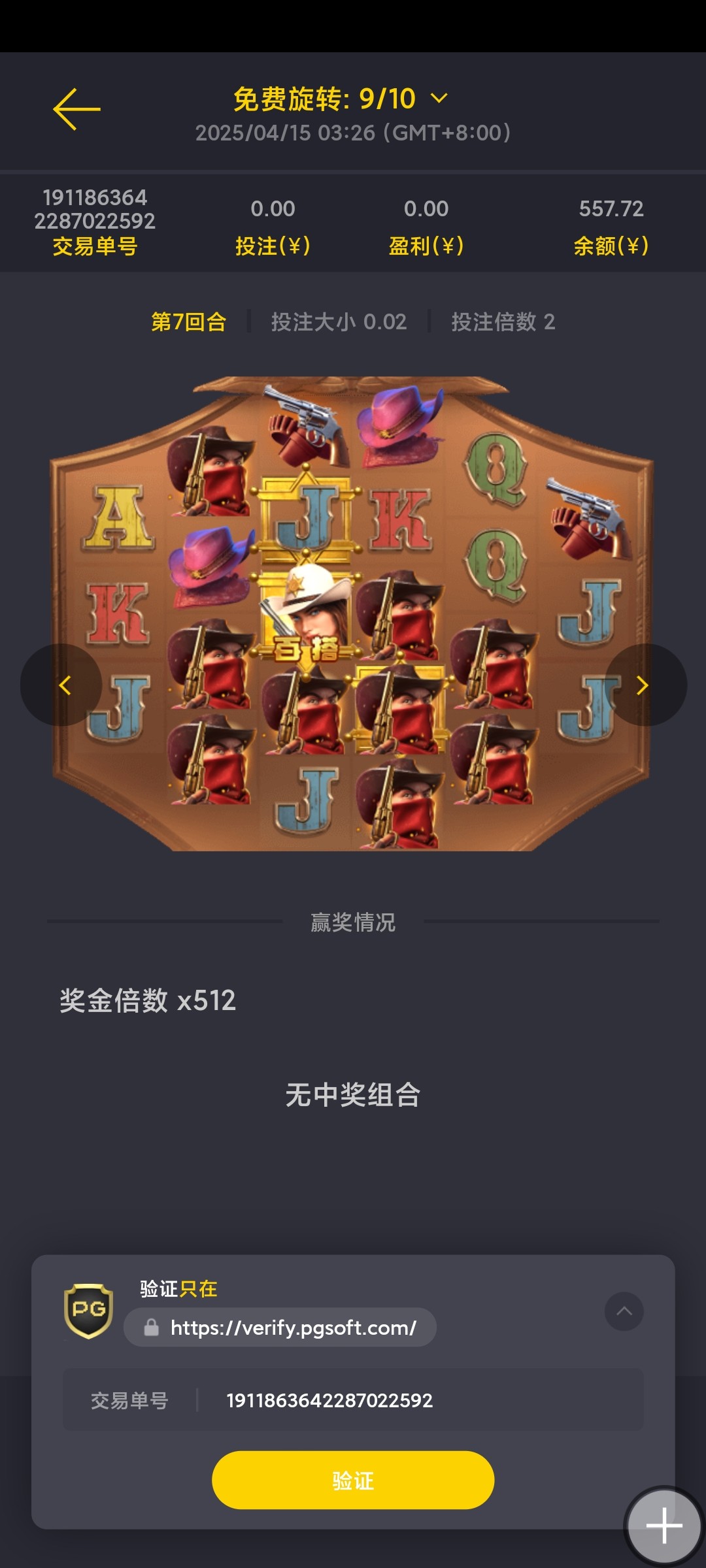Go back using the yellow arrow
Viewport: 706px width, 1568px height.
pos(76,109)
